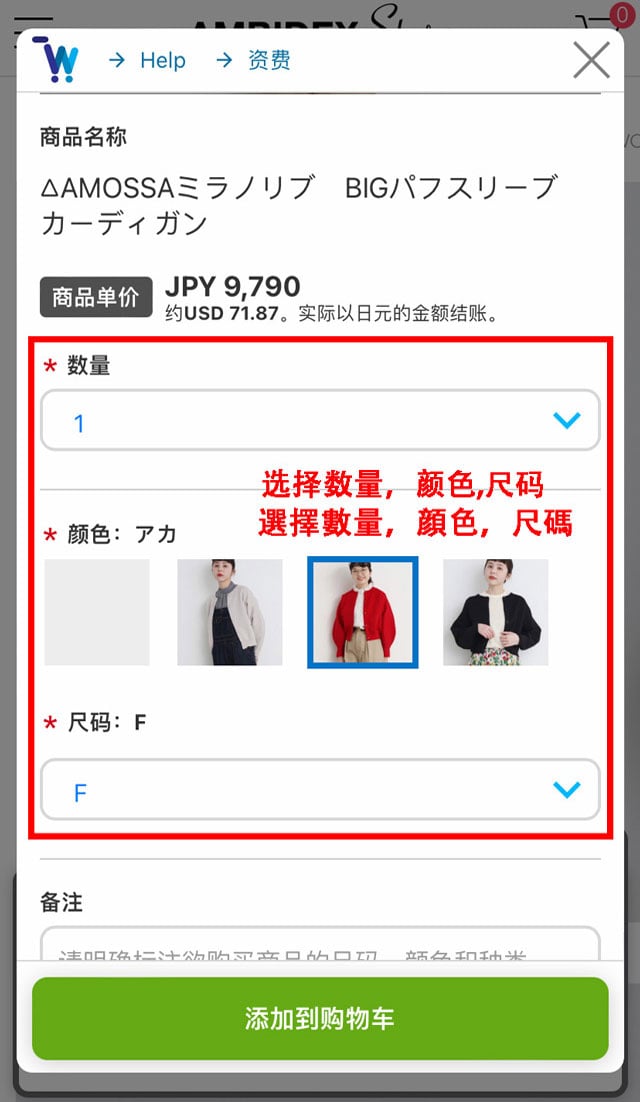Select the beige cardigan color
The height and width of the screenshot is (1102, 640).
click(x=230, y=612)
